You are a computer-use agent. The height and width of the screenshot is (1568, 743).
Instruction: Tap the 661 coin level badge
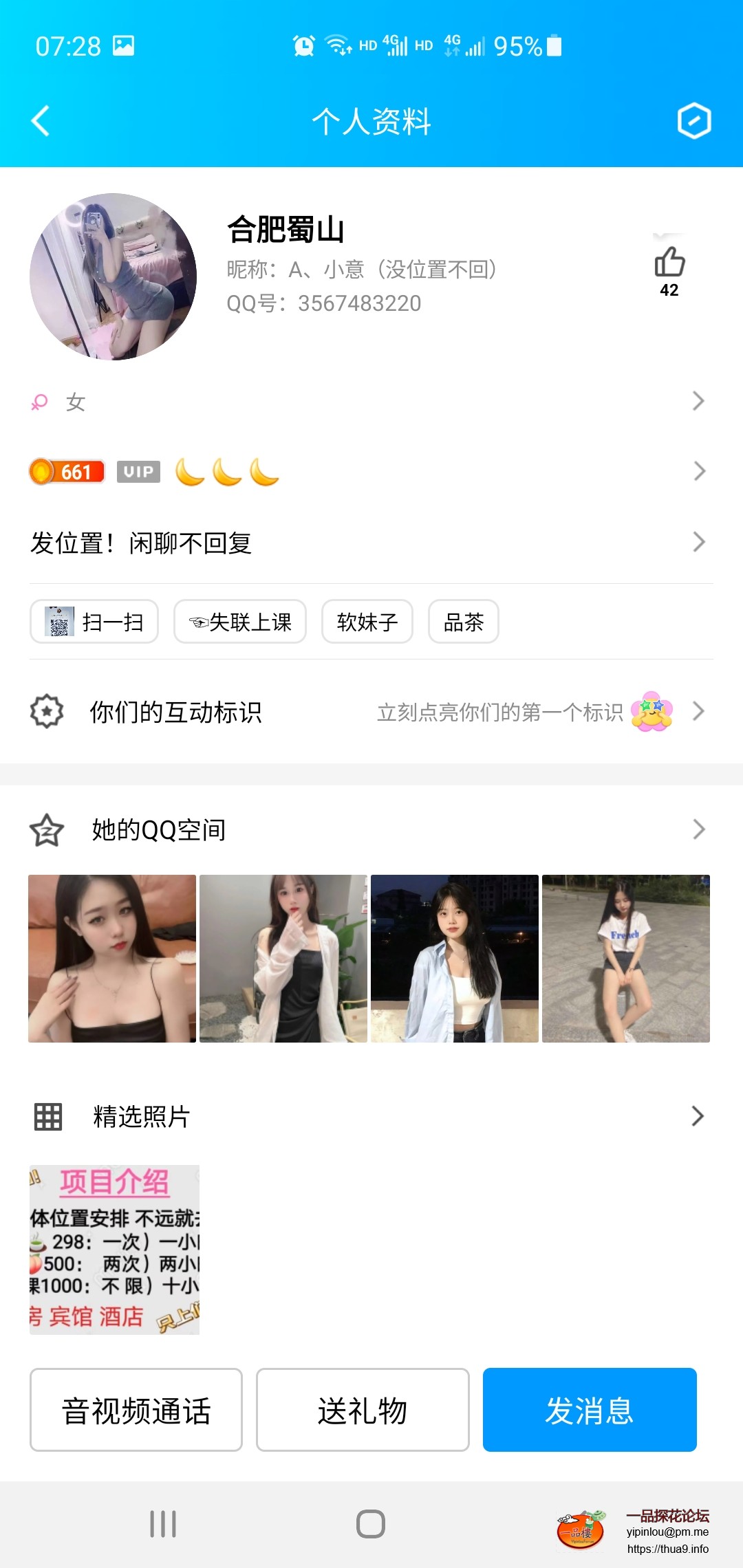tap(66, 471)
